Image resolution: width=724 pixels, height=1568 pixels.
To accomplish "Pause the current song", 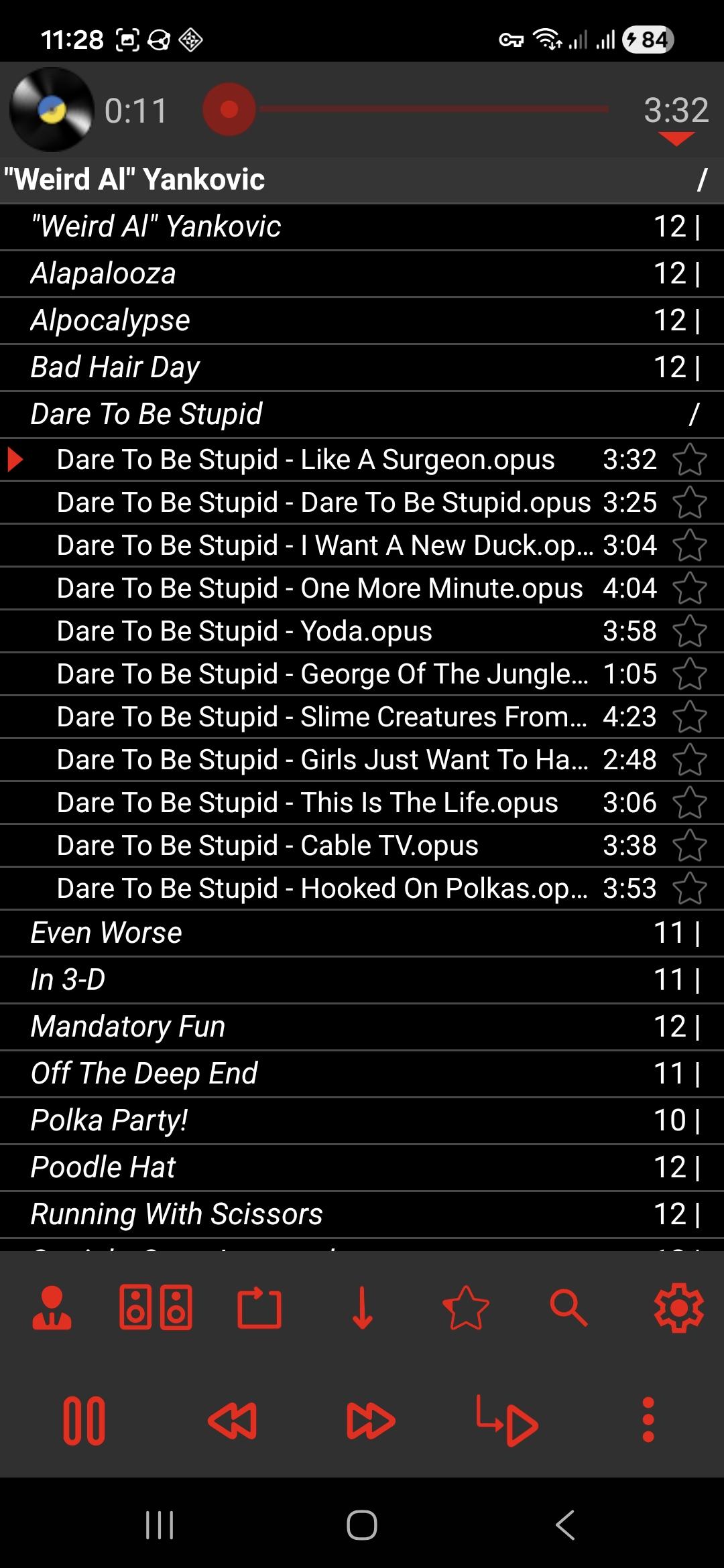I will [x=84, y=1421].
